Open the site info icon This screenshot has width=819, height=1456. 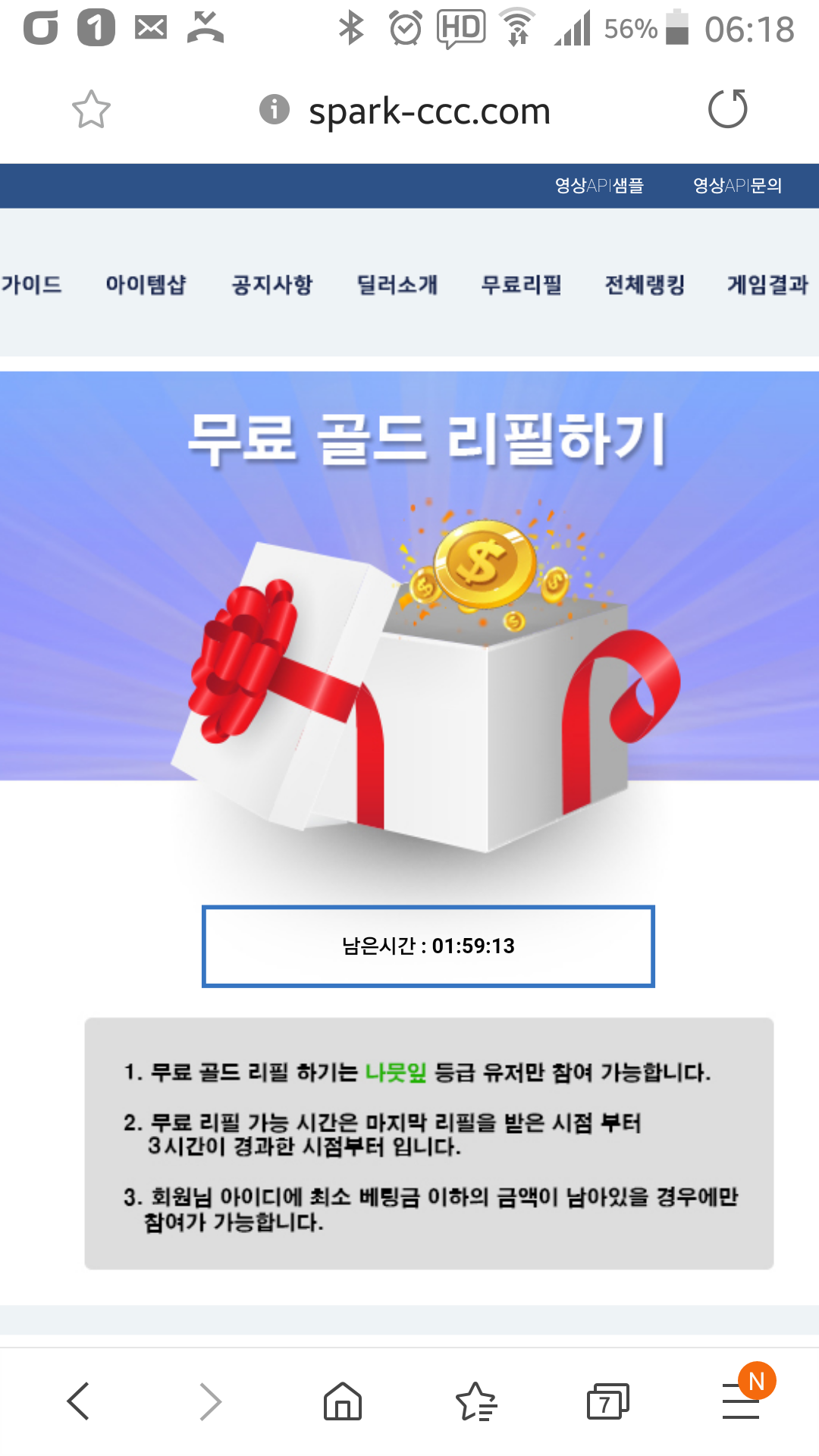point(275,109)
